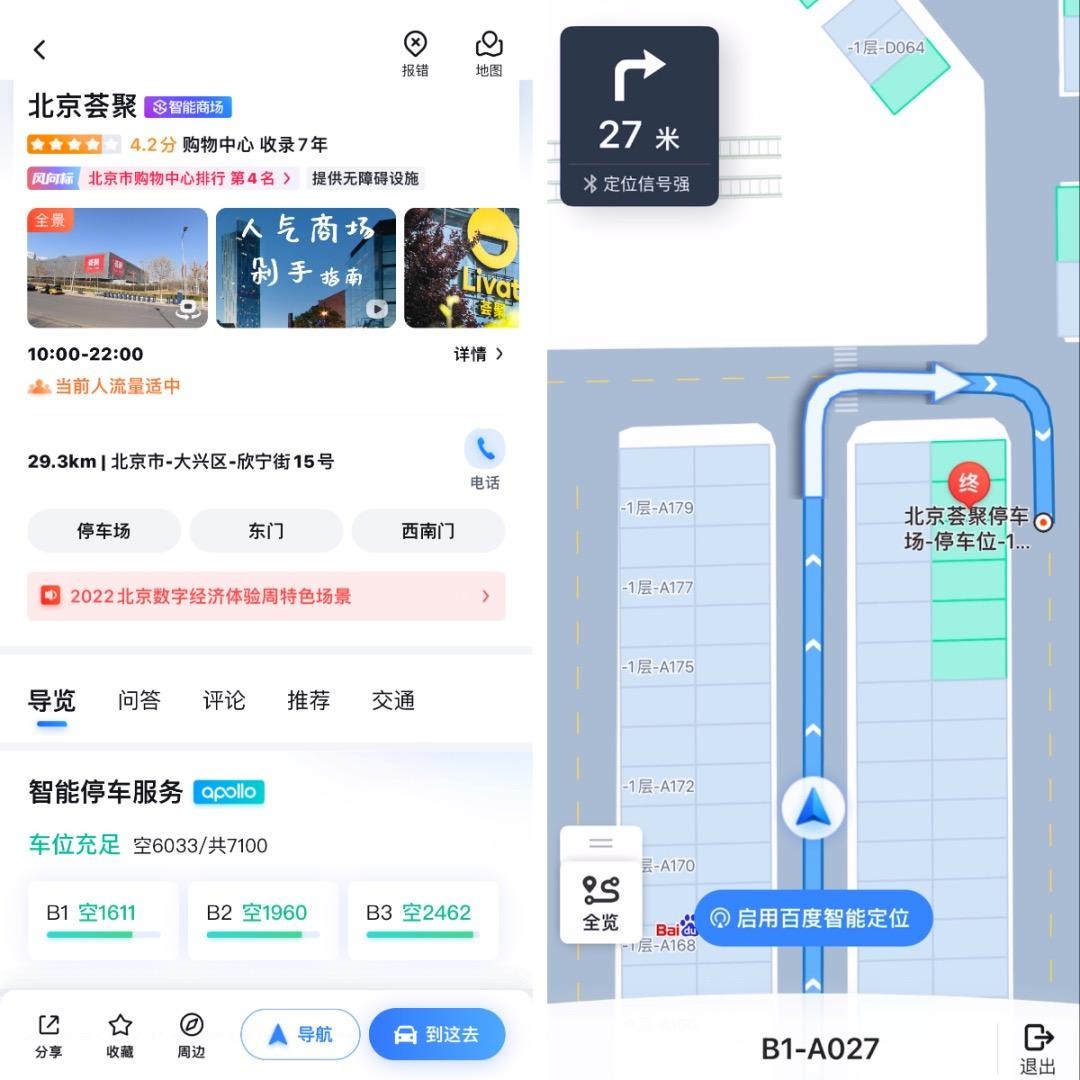
Task: Start navigation with 导航
Action: point(300,1034)
